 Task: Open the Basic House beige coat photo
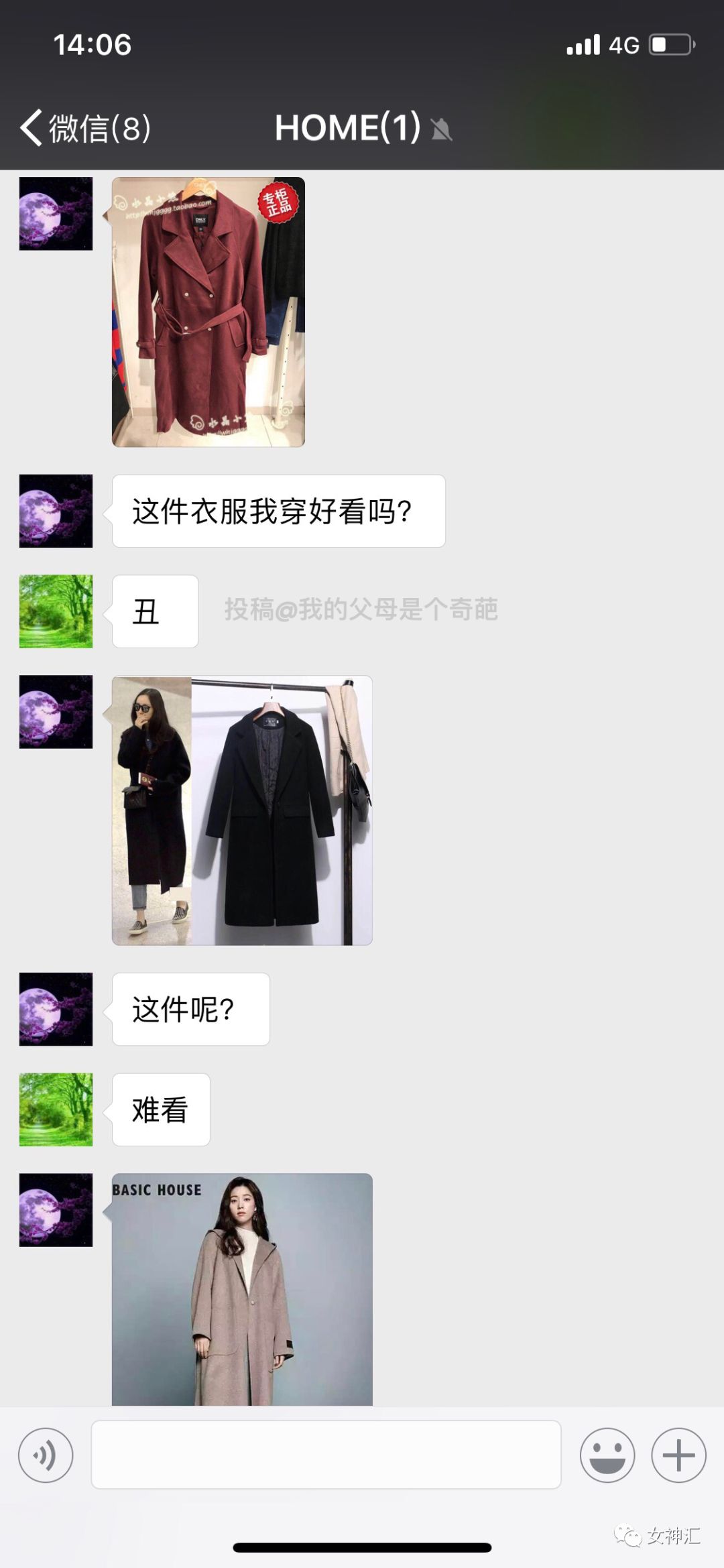(241, 1288)
